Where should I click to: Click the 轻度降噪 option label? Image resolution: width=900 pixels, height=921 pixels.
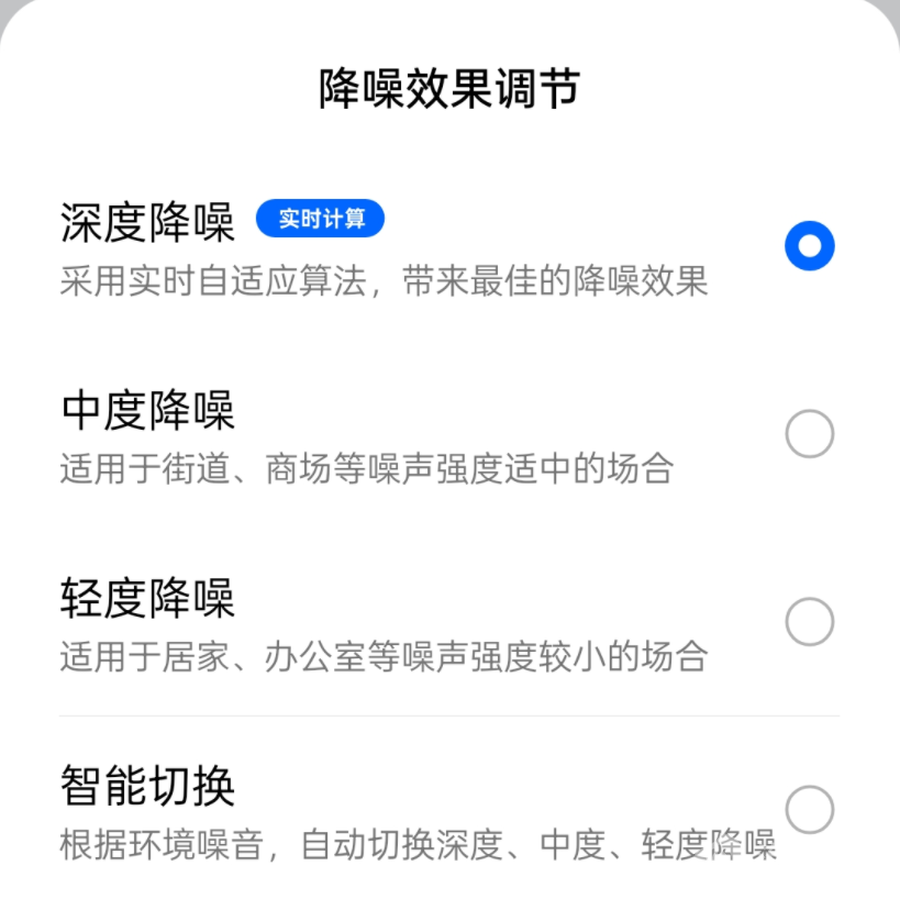pyautogui.click(x=148, y=598)
